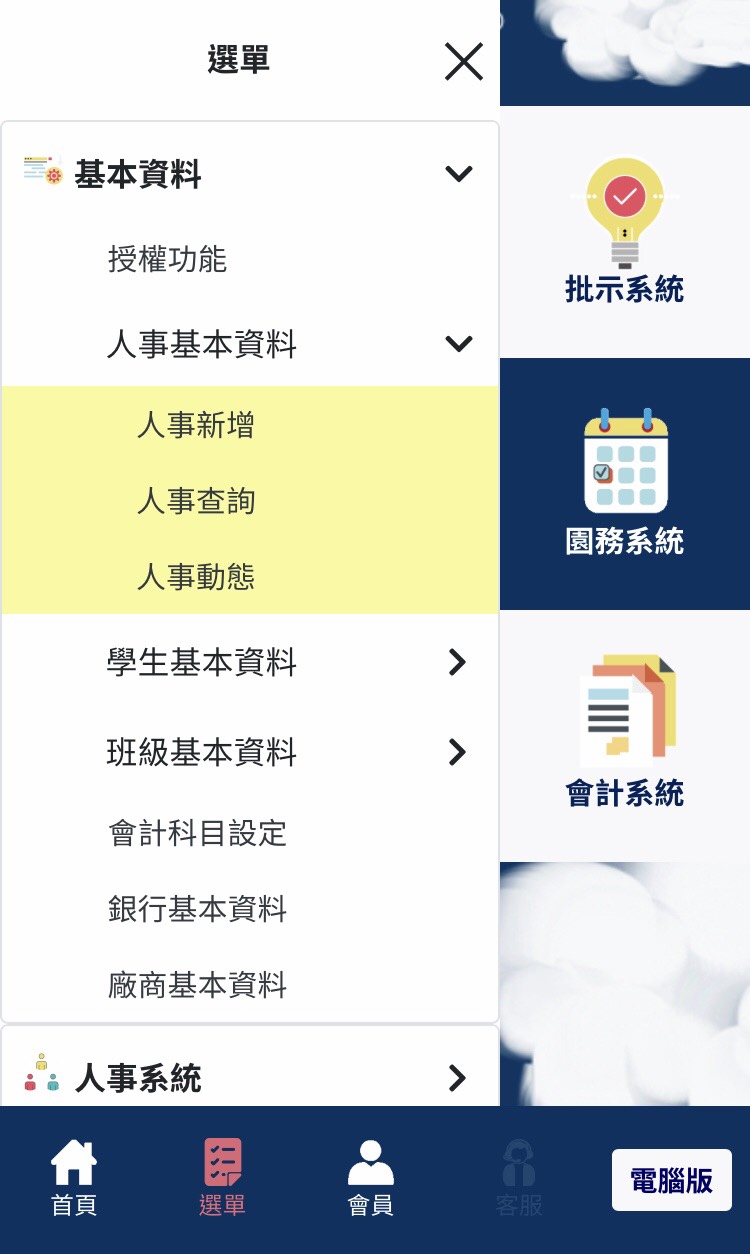Open the 批示系統 tile

click(x=625, y=232)
